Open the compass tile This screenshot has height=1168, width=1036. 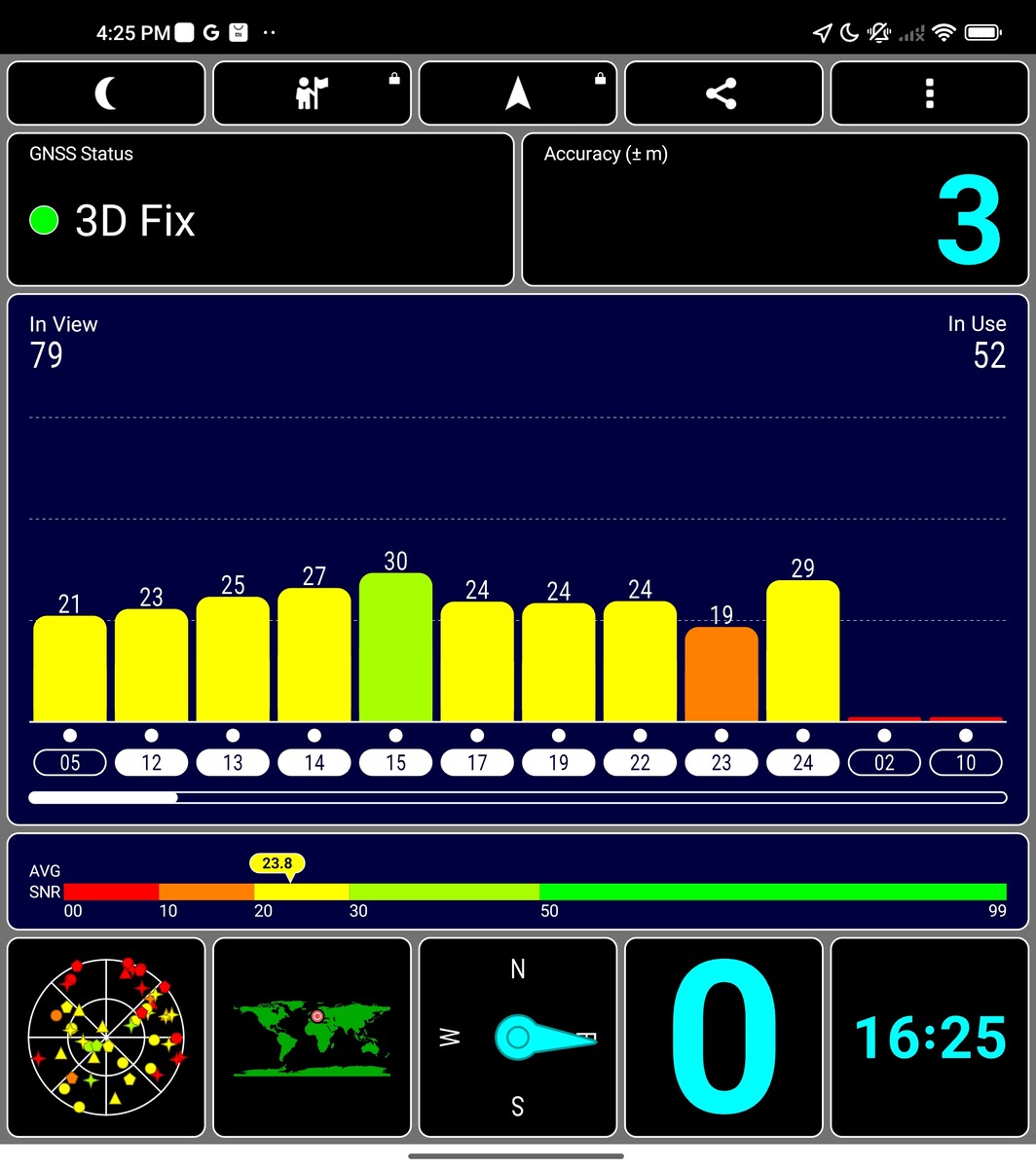point(518,1037)
